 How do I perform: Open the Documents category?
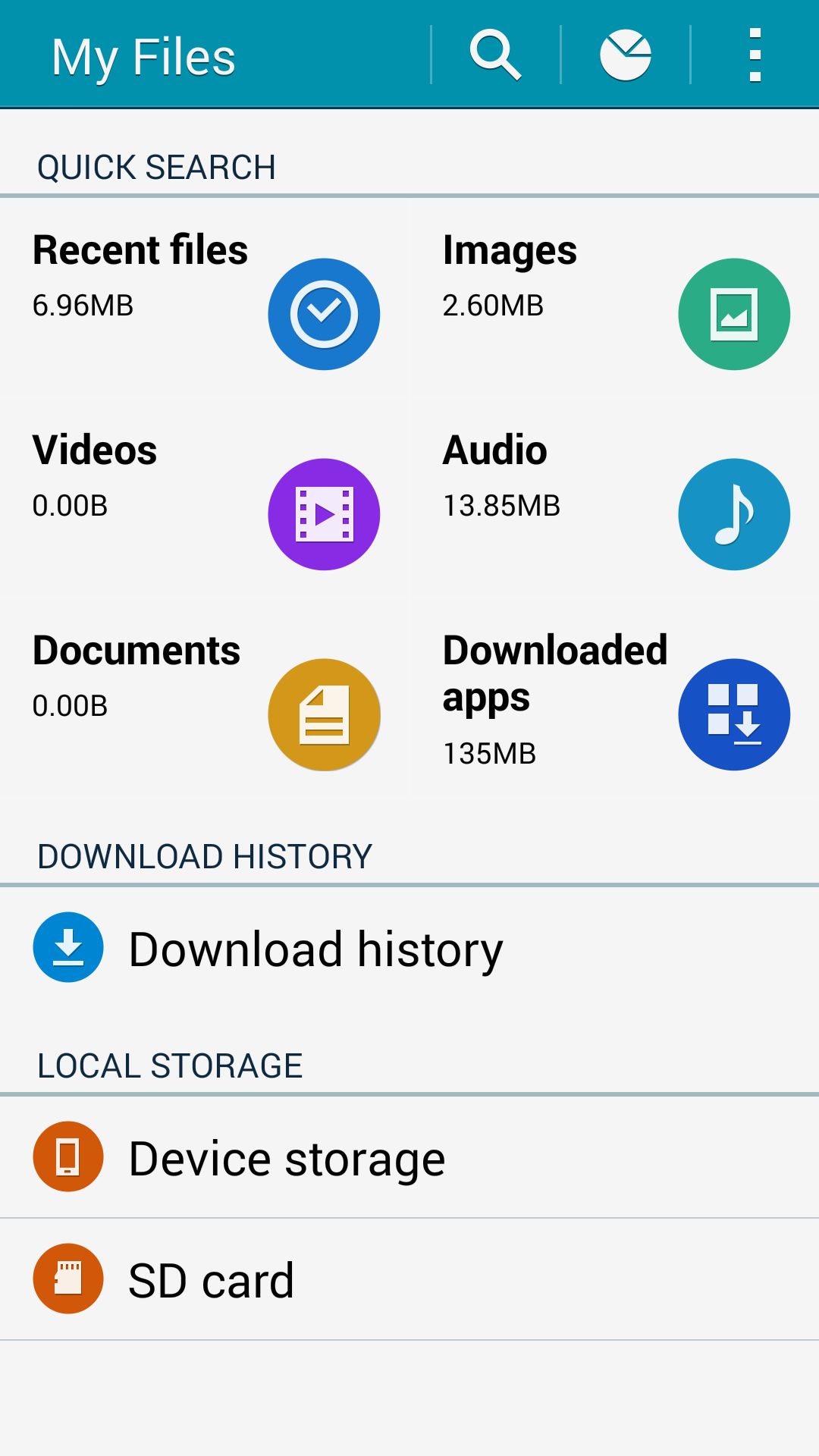[x=205, y=700]
